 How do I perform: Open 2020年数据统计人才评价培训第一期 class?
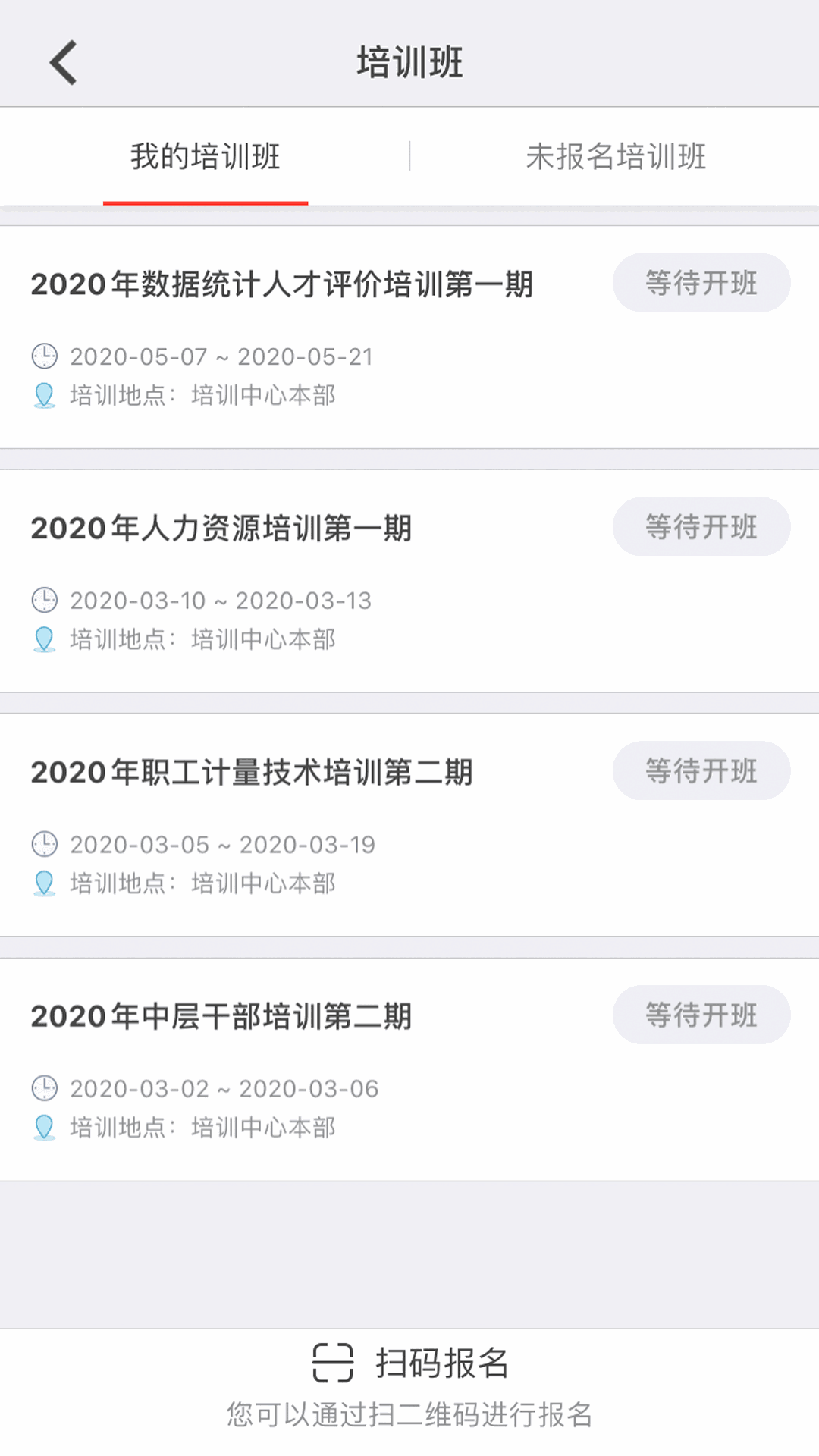coord(282,285)
